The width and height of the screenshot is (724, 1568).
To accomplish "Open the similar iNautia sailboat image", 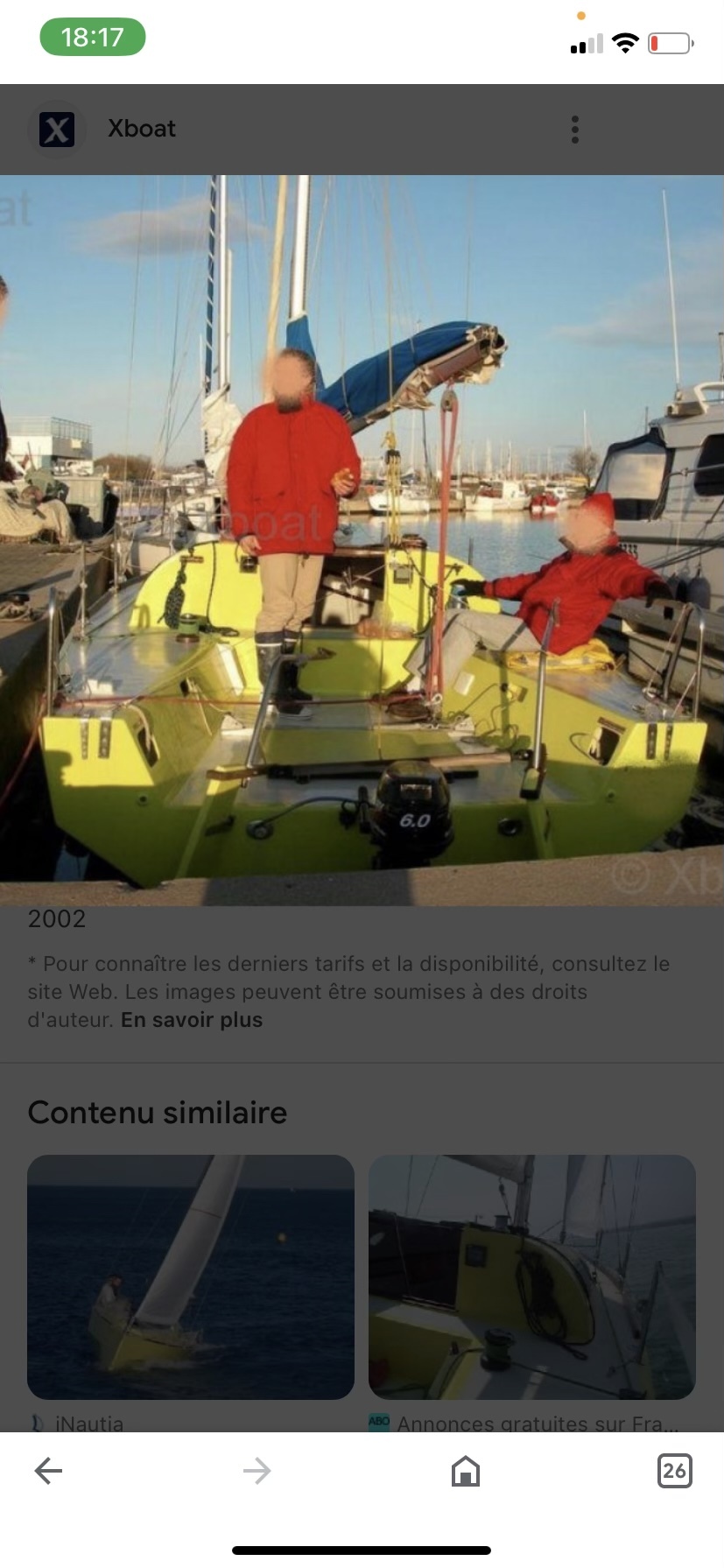I will pos(191,1276).
